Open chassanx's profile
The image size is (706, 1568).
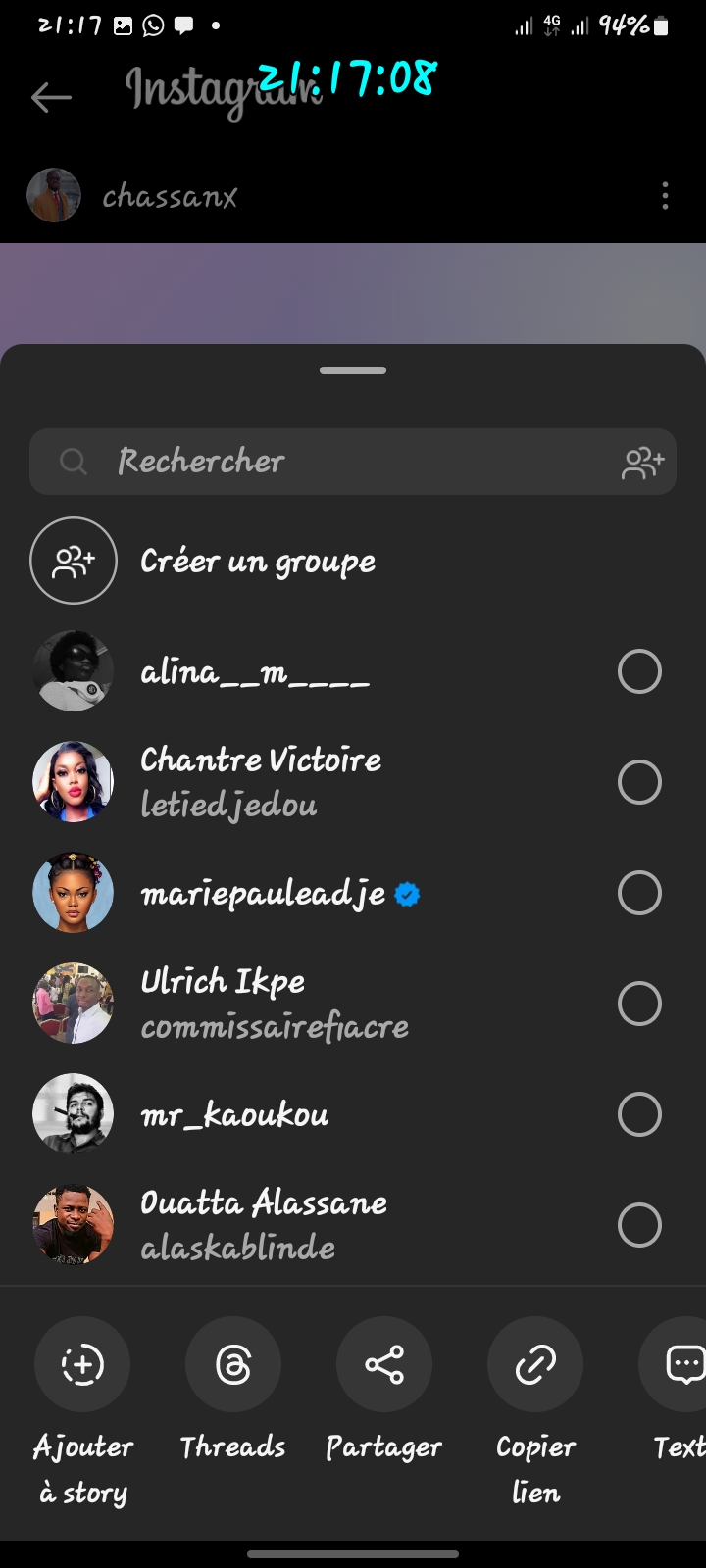coord(170,197)
